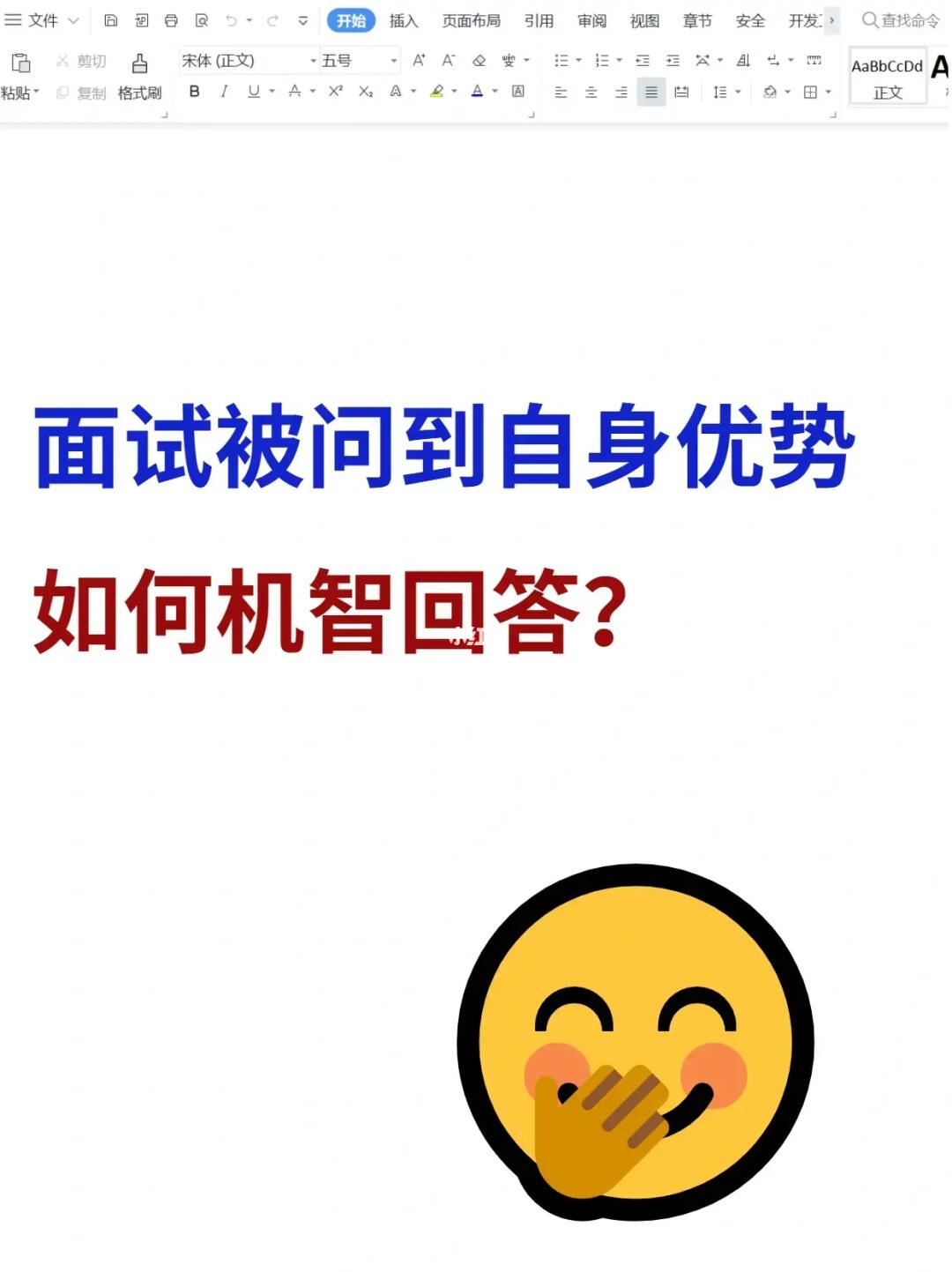Toggle the underline formatting

coord(253,92)
